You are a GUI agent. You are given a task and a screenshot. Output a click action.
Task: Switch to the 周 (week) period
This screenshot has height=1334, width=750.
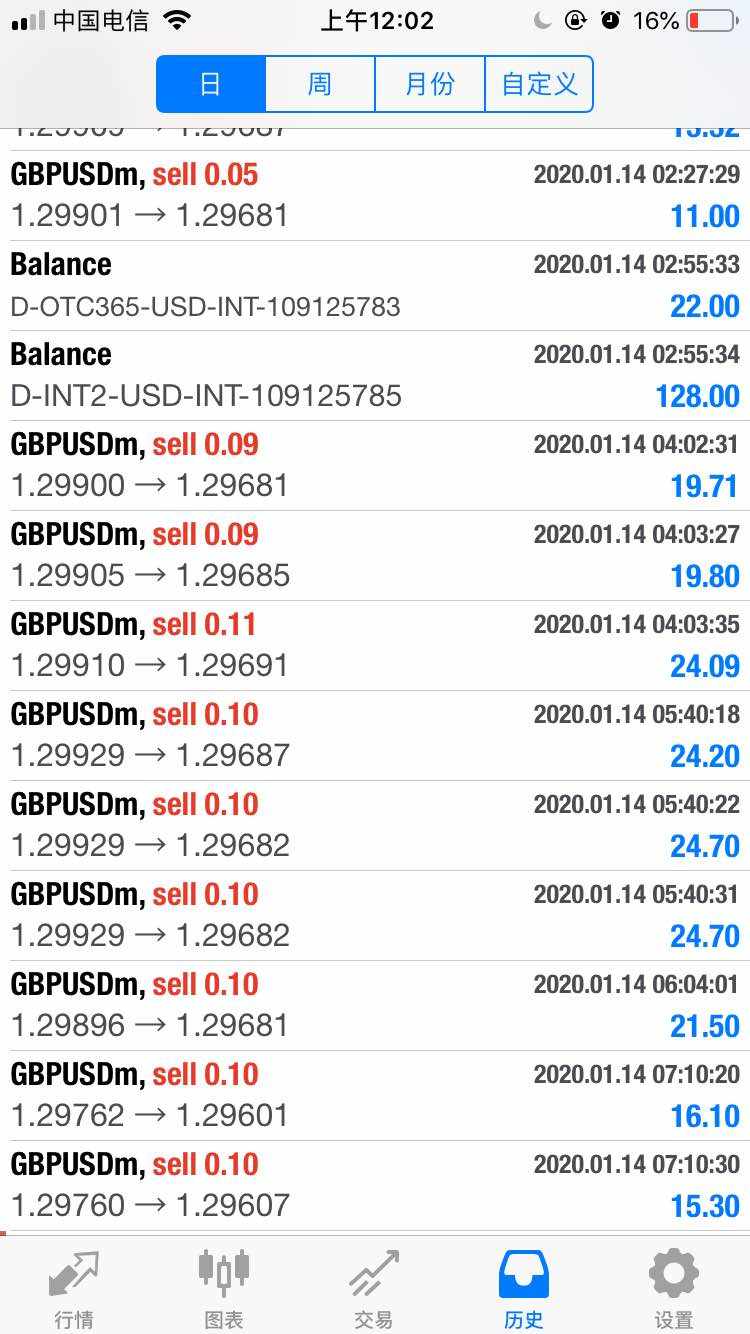coord(320,84)
